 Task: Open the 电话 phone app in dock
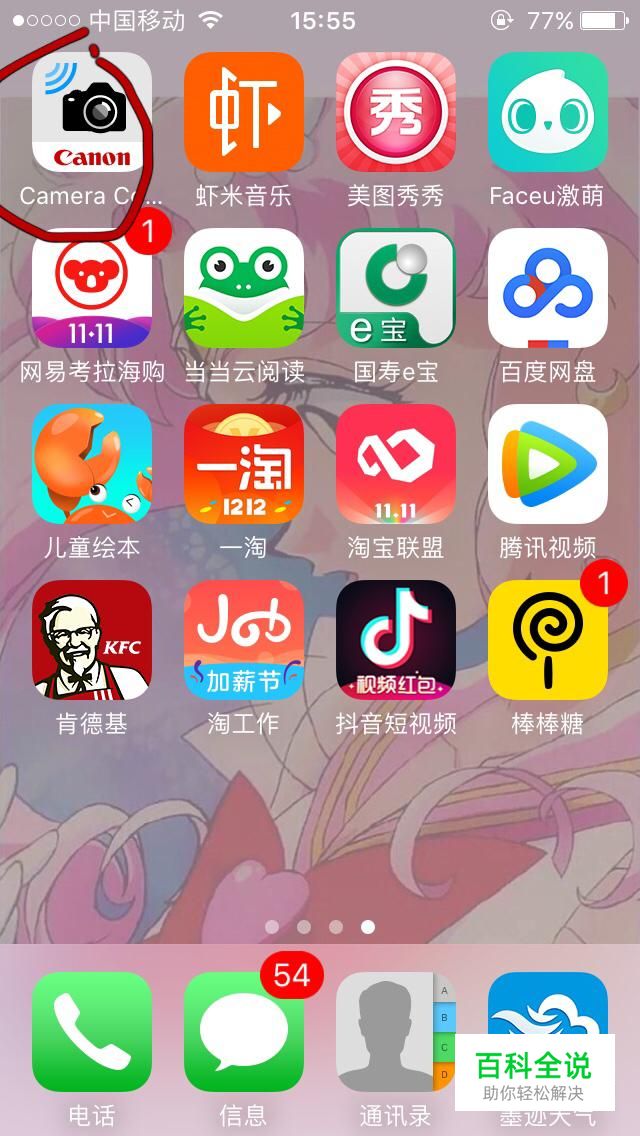tap(92, 1032)
